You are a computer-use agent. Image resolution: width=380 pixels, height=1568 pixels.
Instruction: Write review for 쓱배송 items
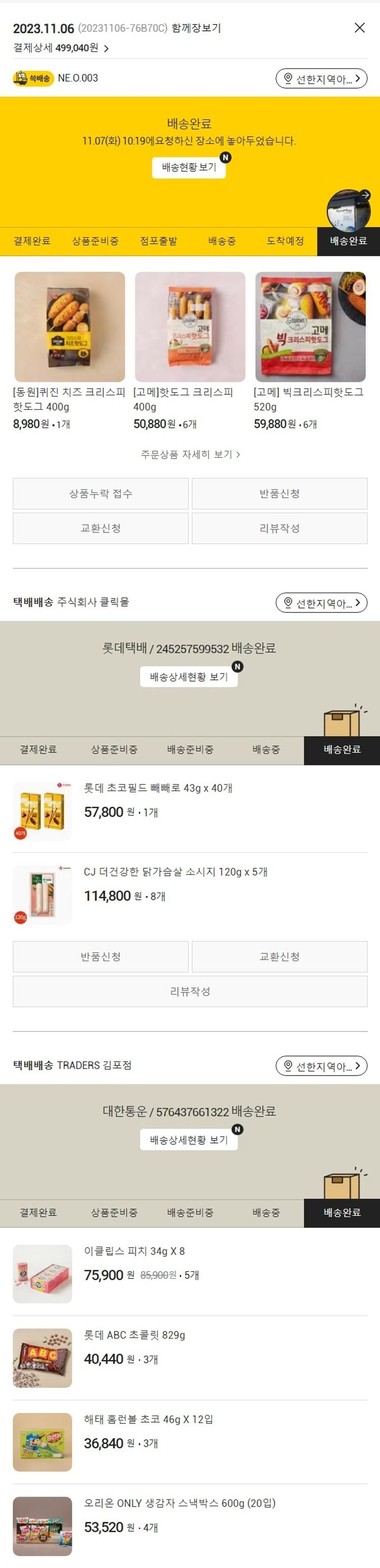click(280, 528)
